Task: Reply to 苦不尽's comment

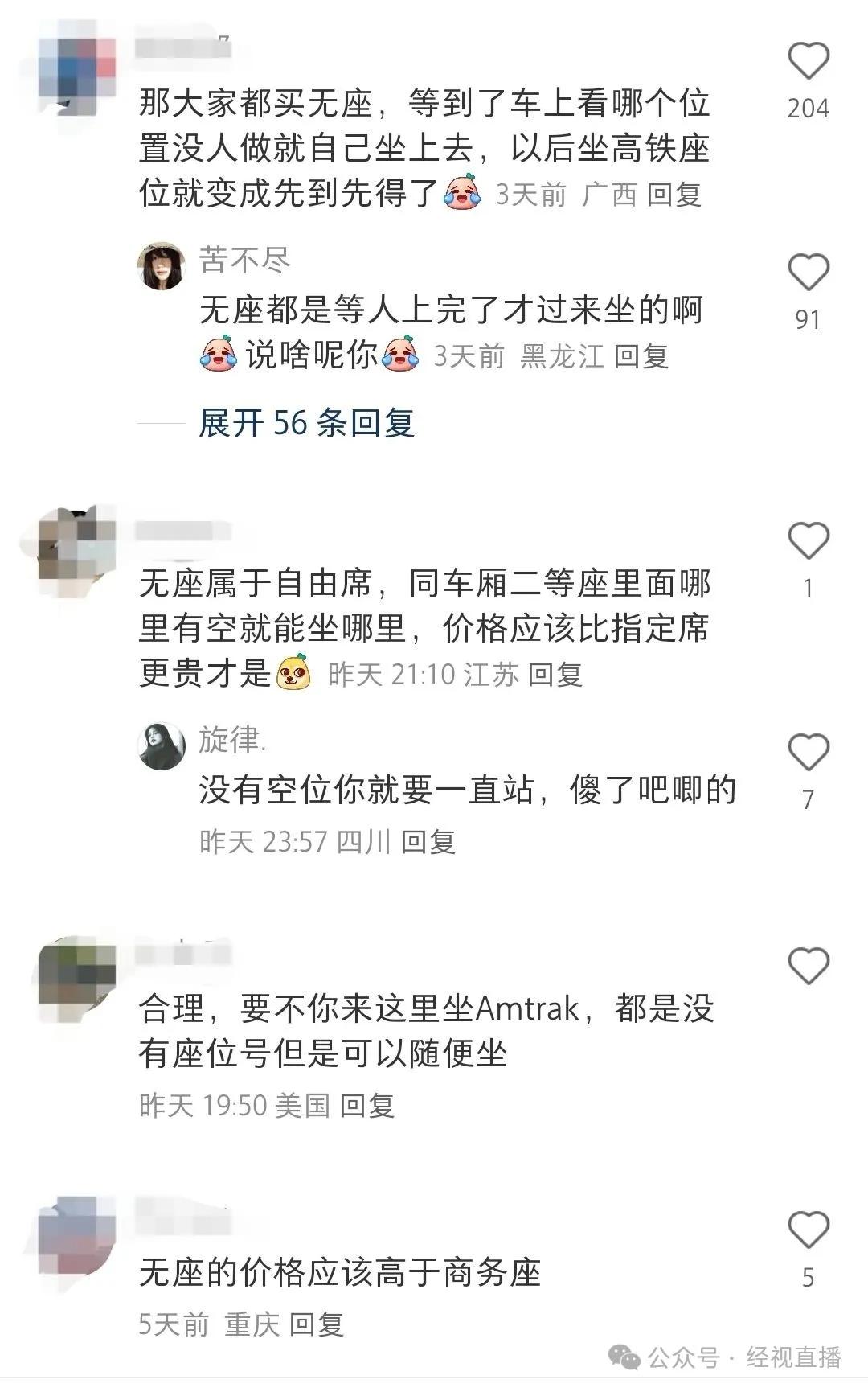Action: pyautogui.click(x=641, y=355)
